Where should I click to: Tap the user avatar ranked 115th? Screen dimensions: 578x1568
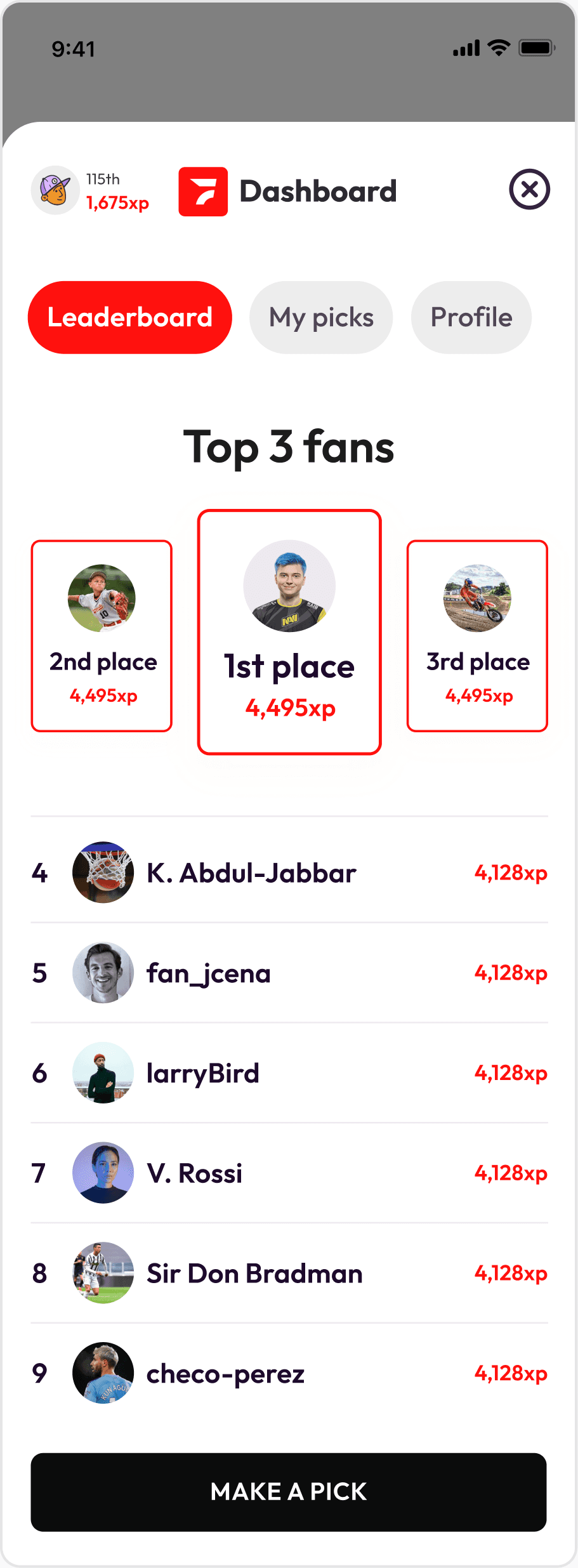coord(55,190)
